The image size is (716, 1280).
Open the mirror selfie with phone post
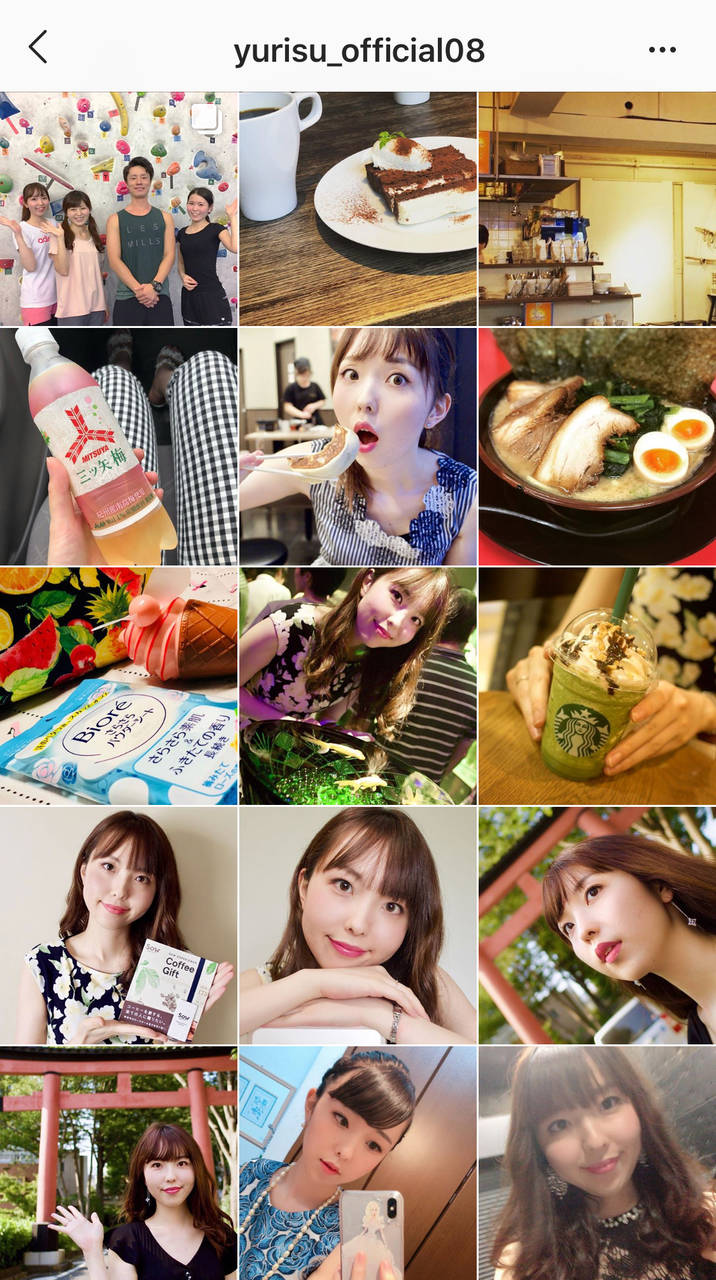pyautogui.click(x=358, y=1163)
